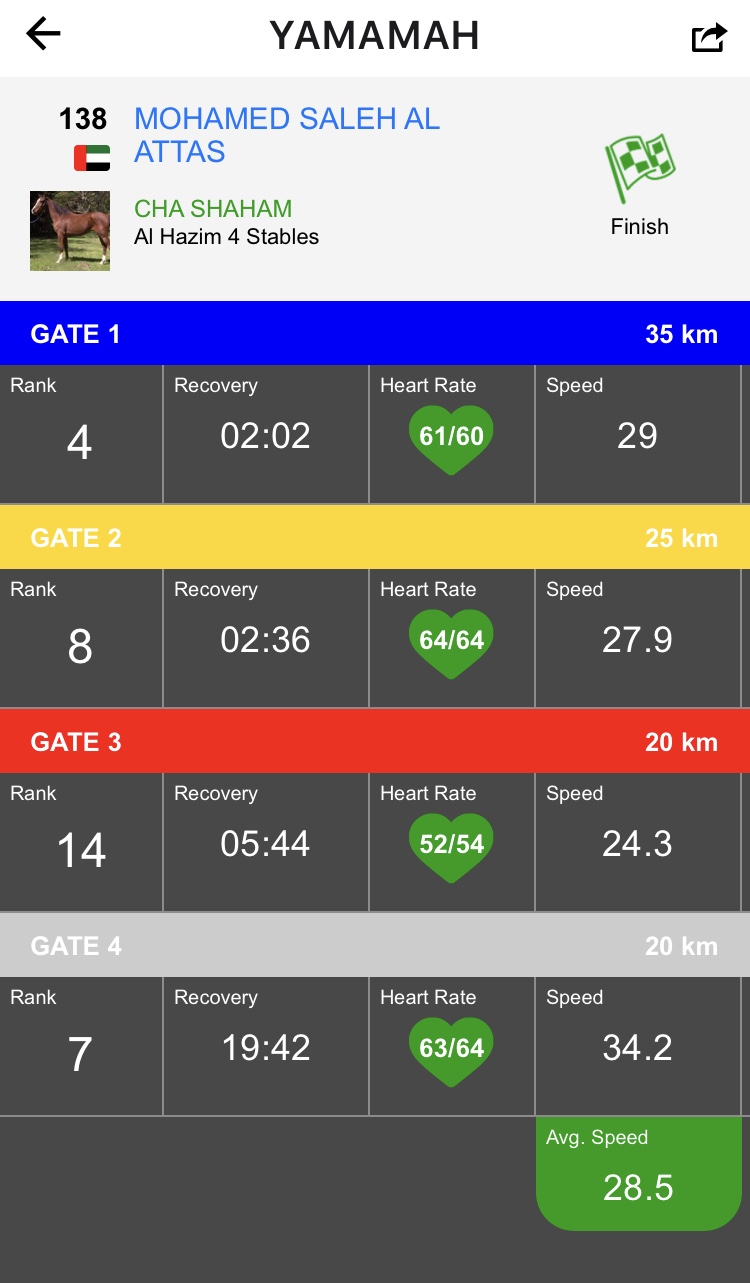View the horse photo thumbnail
Screen dimensions: 750x1283
[x=70, y=231]
